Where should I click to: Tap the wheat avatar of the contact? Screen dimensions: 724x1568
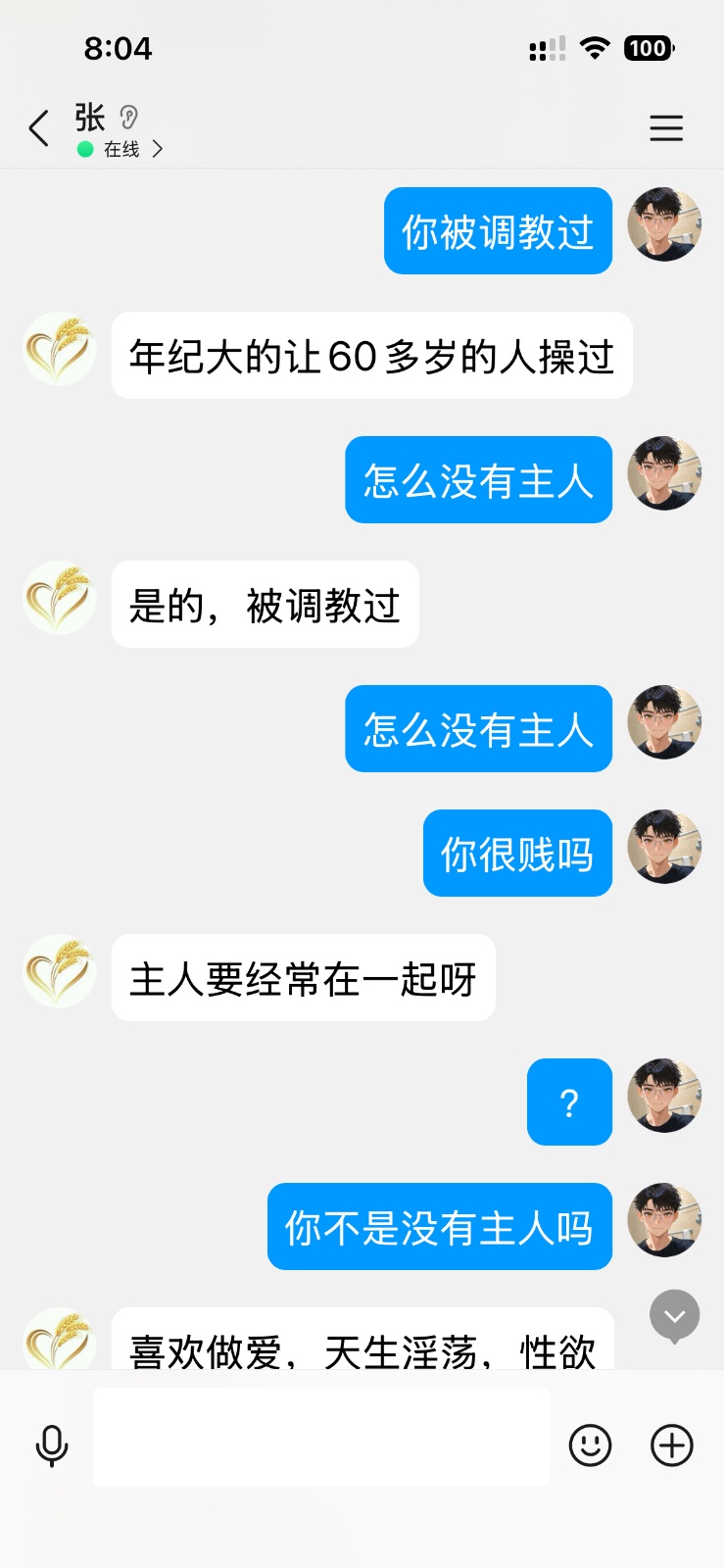tap(58, 346)
